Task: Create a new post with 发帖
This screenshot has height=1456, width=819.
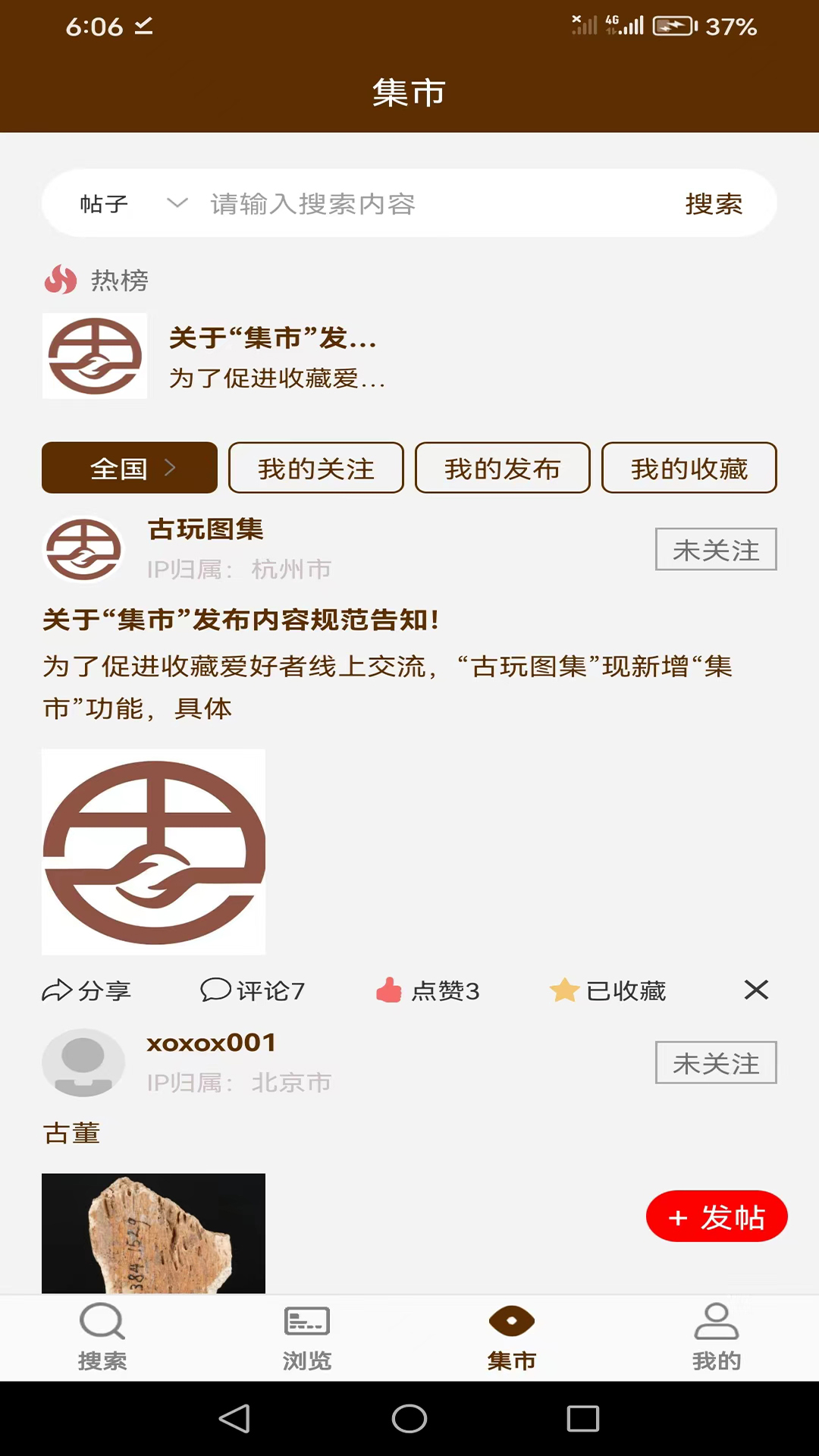Action: click(x=717, y=1216)
